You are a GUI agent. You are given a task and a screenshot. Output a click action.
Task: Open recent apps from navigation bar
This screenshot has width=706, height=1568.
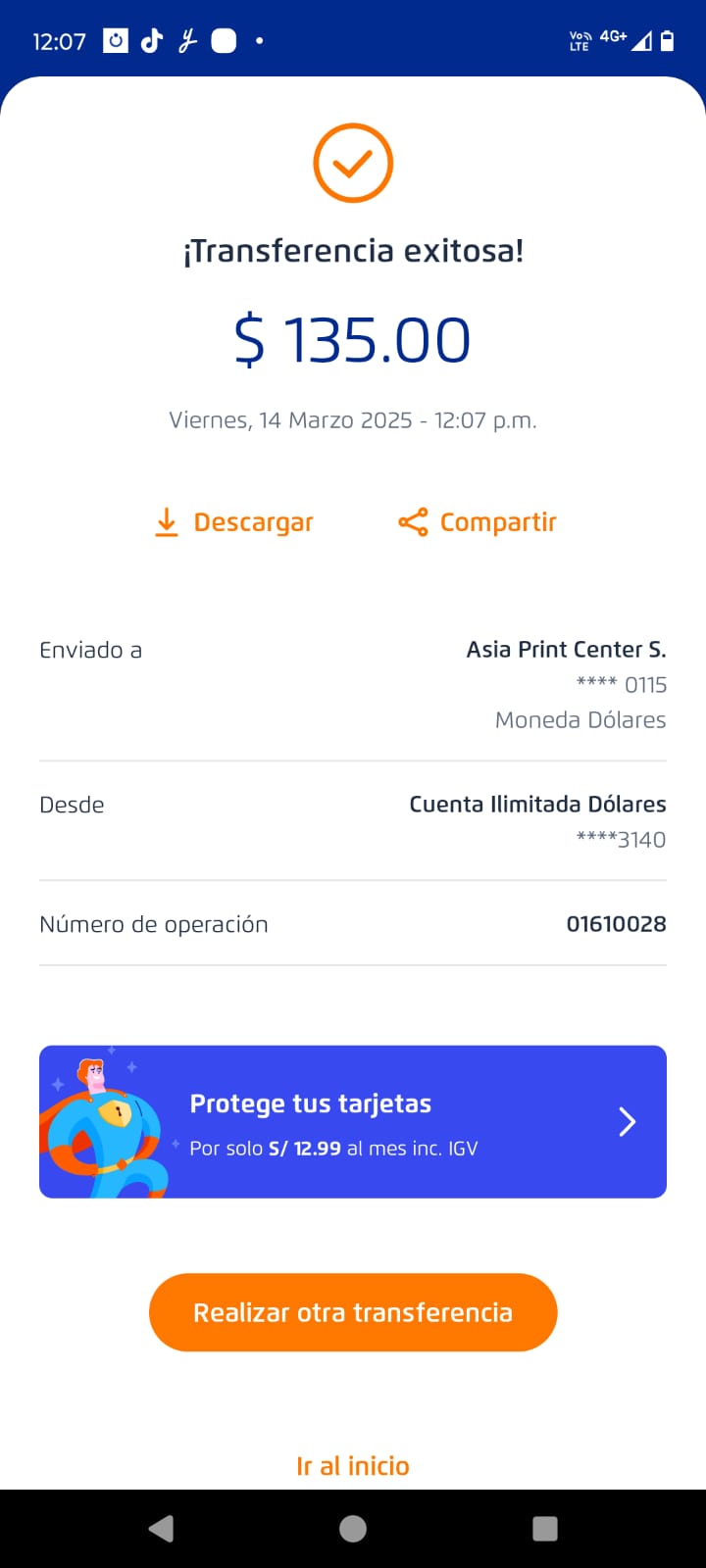[x=544, y=1529]
